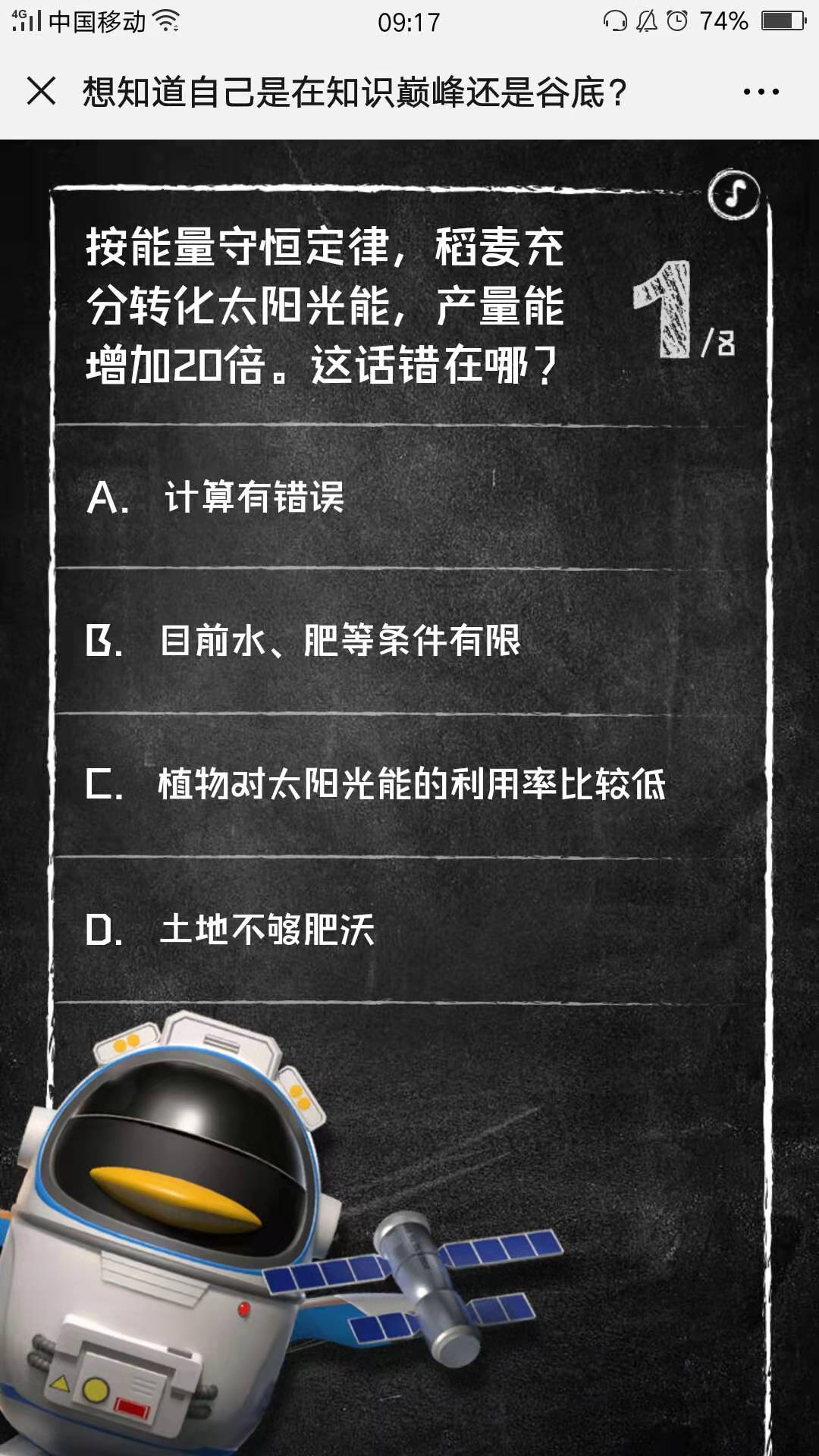
Task: Open the three-dot overflow menu
Action: [x=761, y=92]
